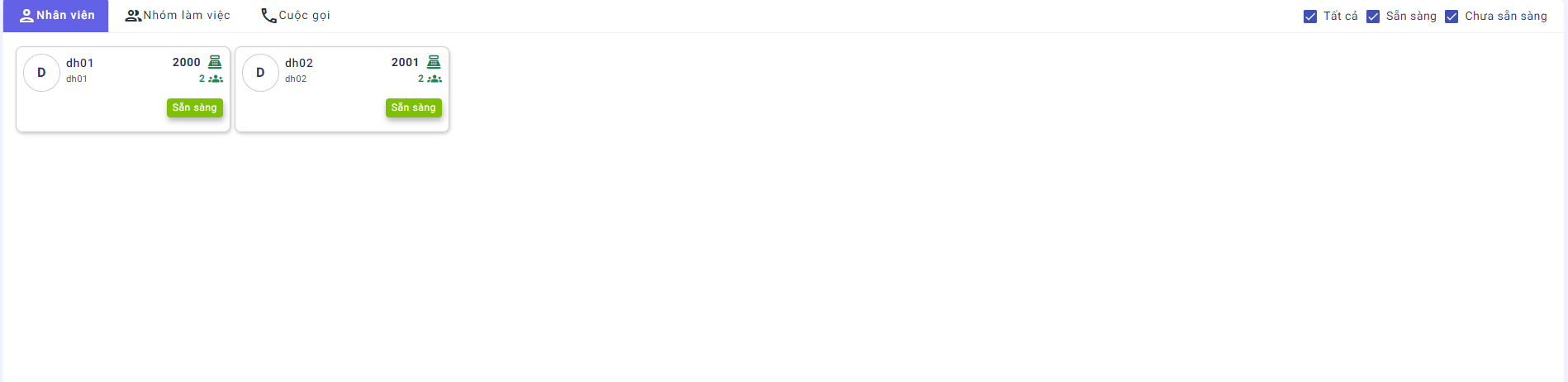Tap the Sẵn sàng status on dh02
This screenshot has height=382, width=1568.
pyautogui.click(x=413, y=107)
